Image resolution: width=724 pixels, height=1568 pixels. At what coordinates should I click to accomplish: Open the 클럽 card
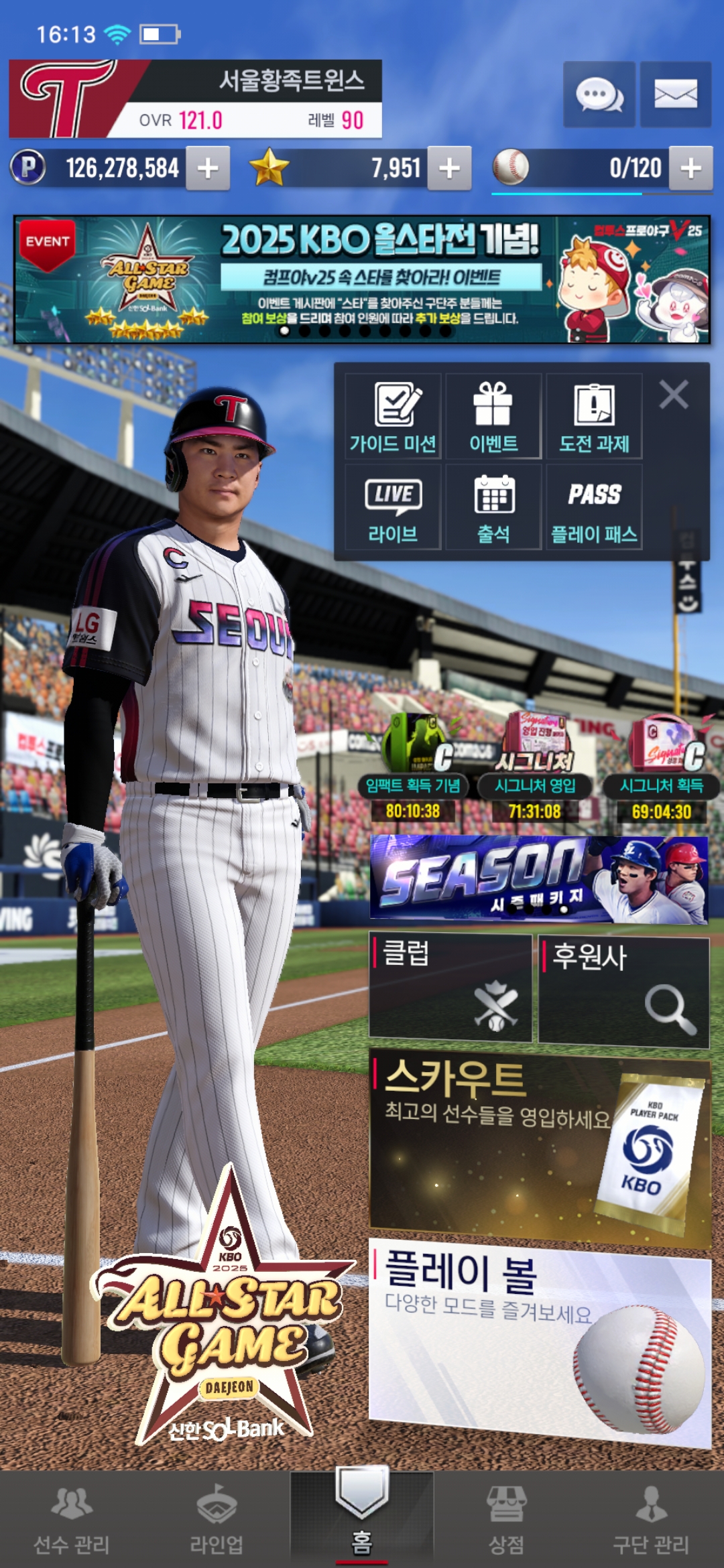coord(450,987)
